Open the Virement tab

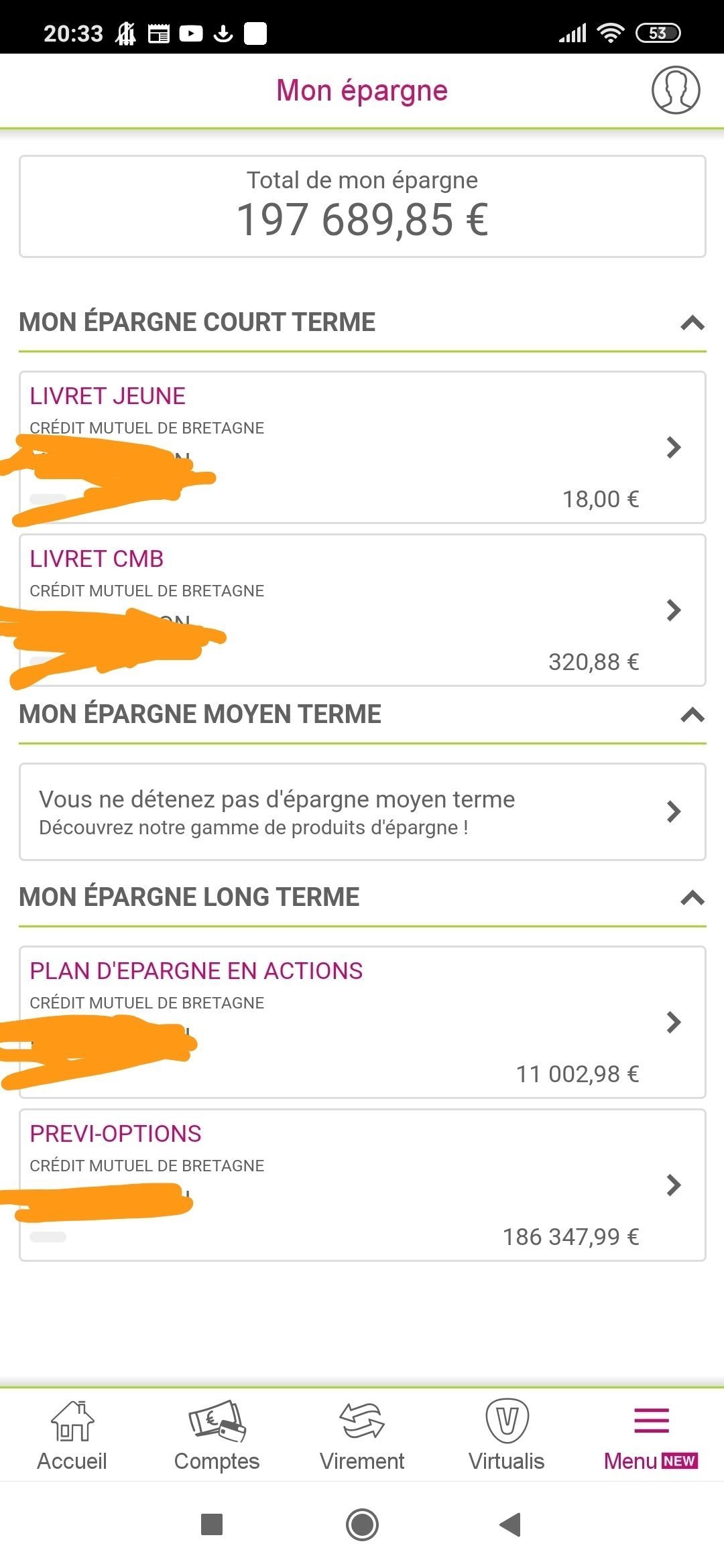tap(362, 1435)
